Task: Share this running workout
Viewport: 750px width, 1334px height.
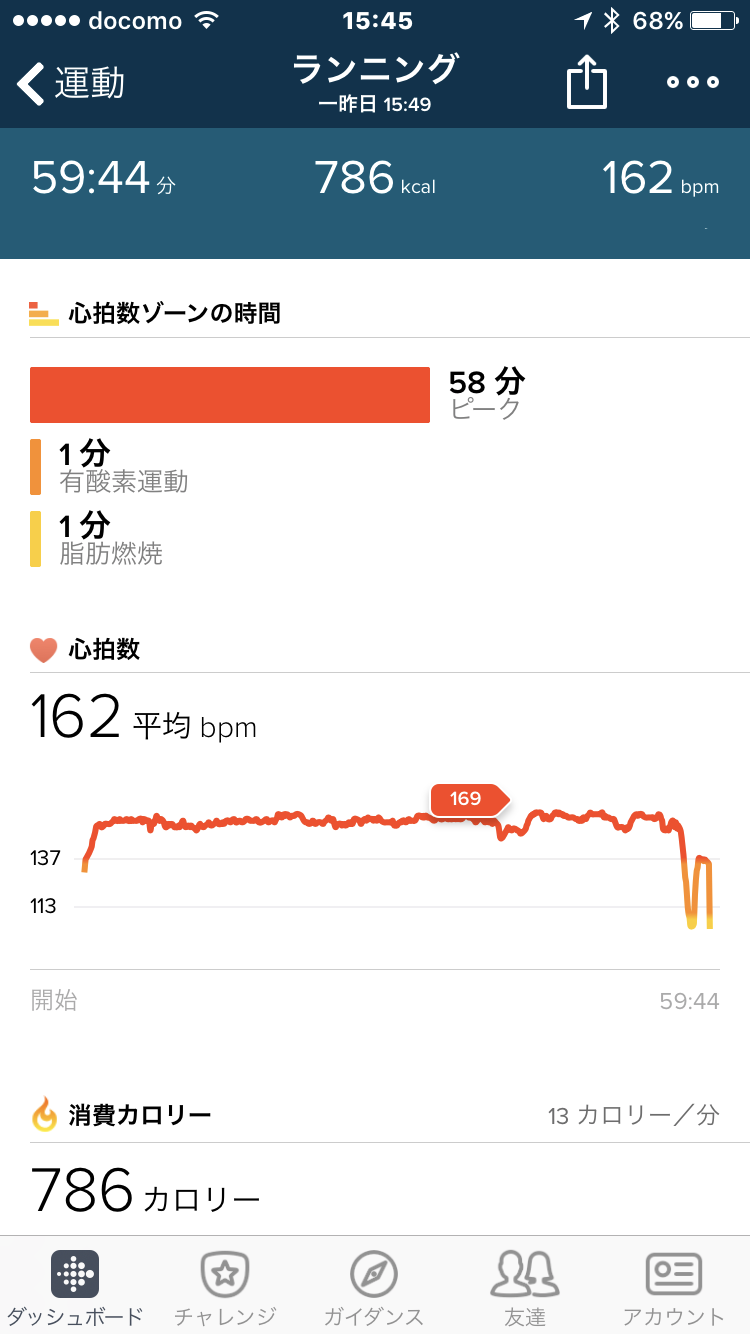Action: pos(587,81)
